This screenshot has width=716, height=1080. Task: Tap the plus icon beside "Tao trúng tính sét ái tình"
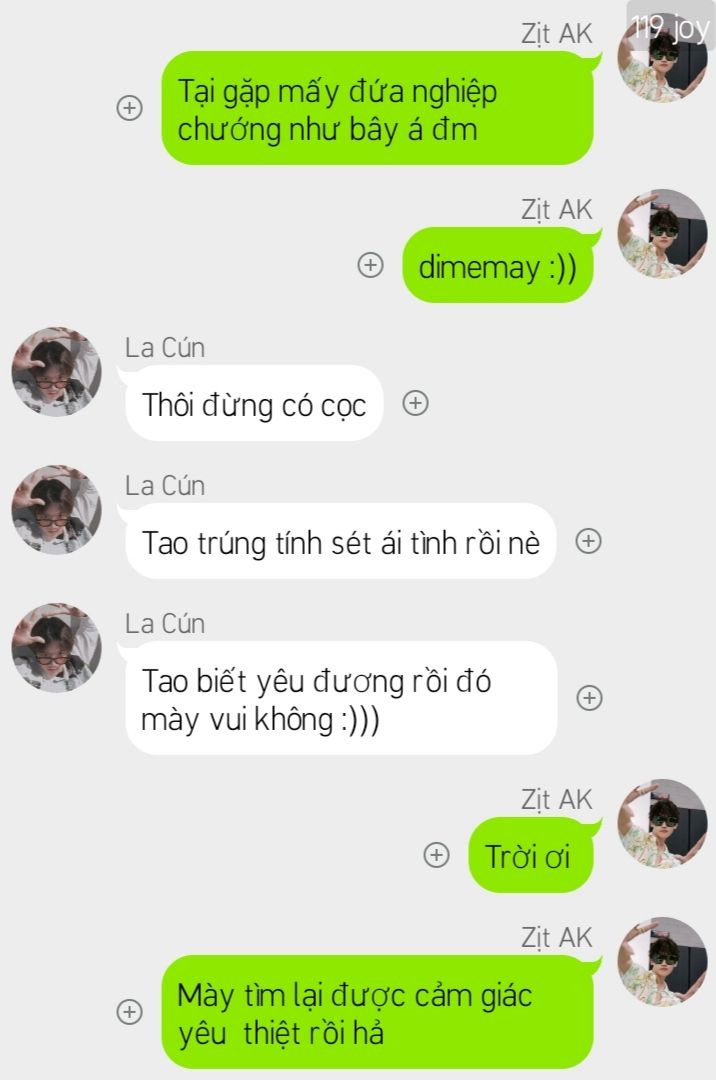pos(589,541)
